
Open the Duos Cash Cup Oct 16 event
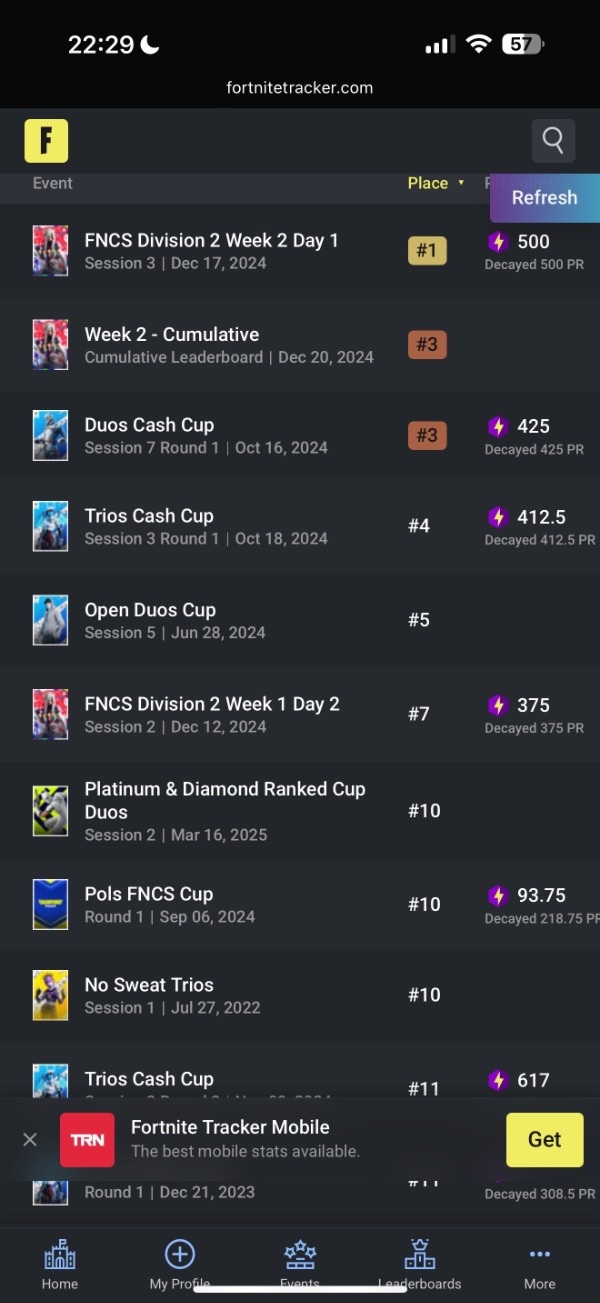click(x=300, y=435)
